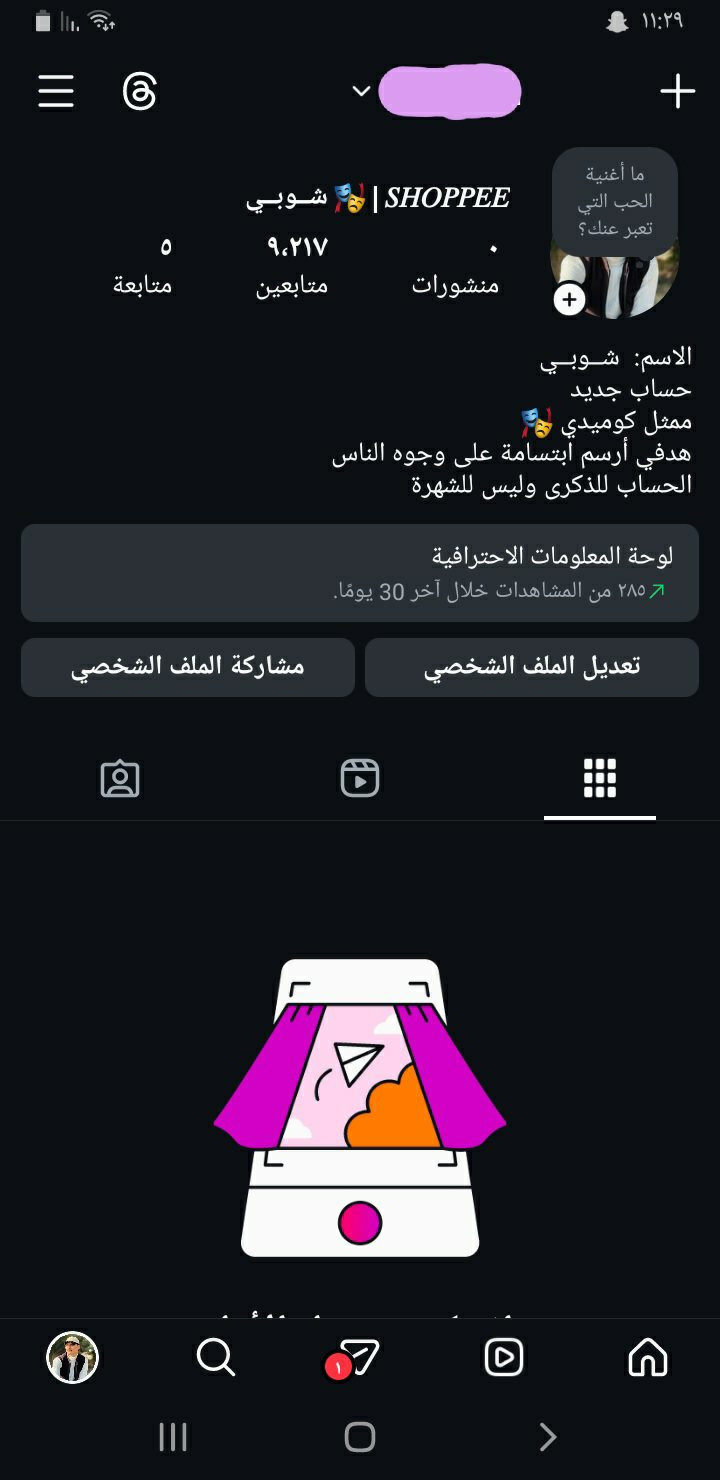This screenshot has width=720, height=1480.
Task: Open the note bubble about love song
Action: 615,200
